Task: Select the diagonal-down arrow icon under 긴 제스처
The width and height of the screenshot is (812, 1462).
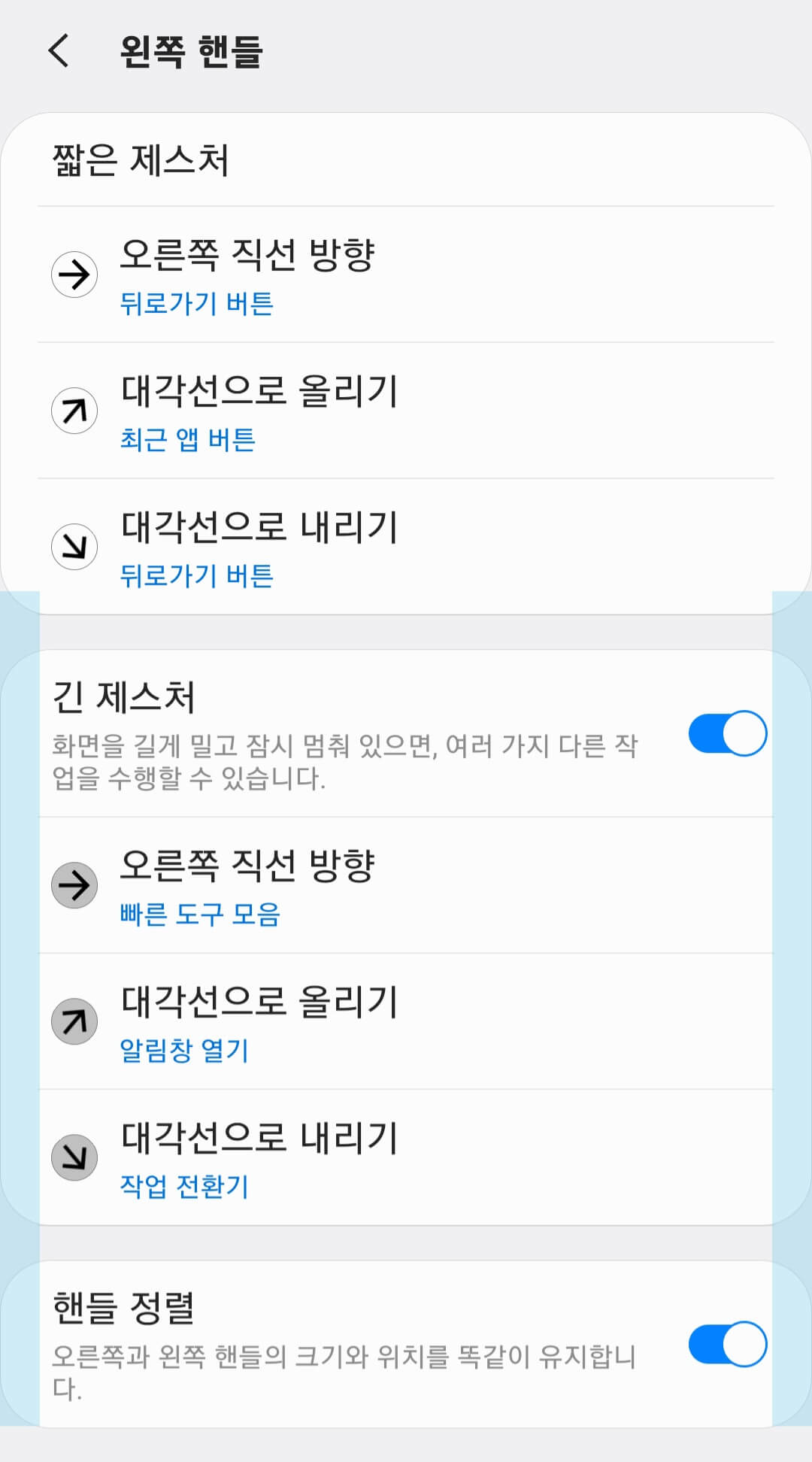Action: 74,1157
